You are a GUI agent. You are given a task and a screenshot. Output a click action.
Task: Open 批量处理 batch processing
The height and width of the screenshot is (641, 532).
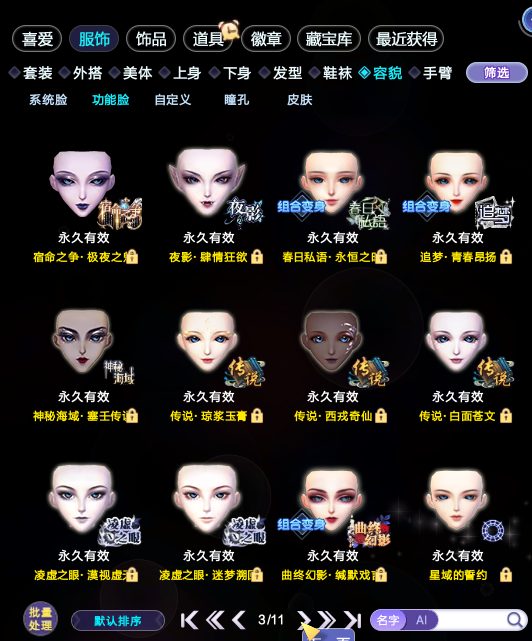point(40,619)
